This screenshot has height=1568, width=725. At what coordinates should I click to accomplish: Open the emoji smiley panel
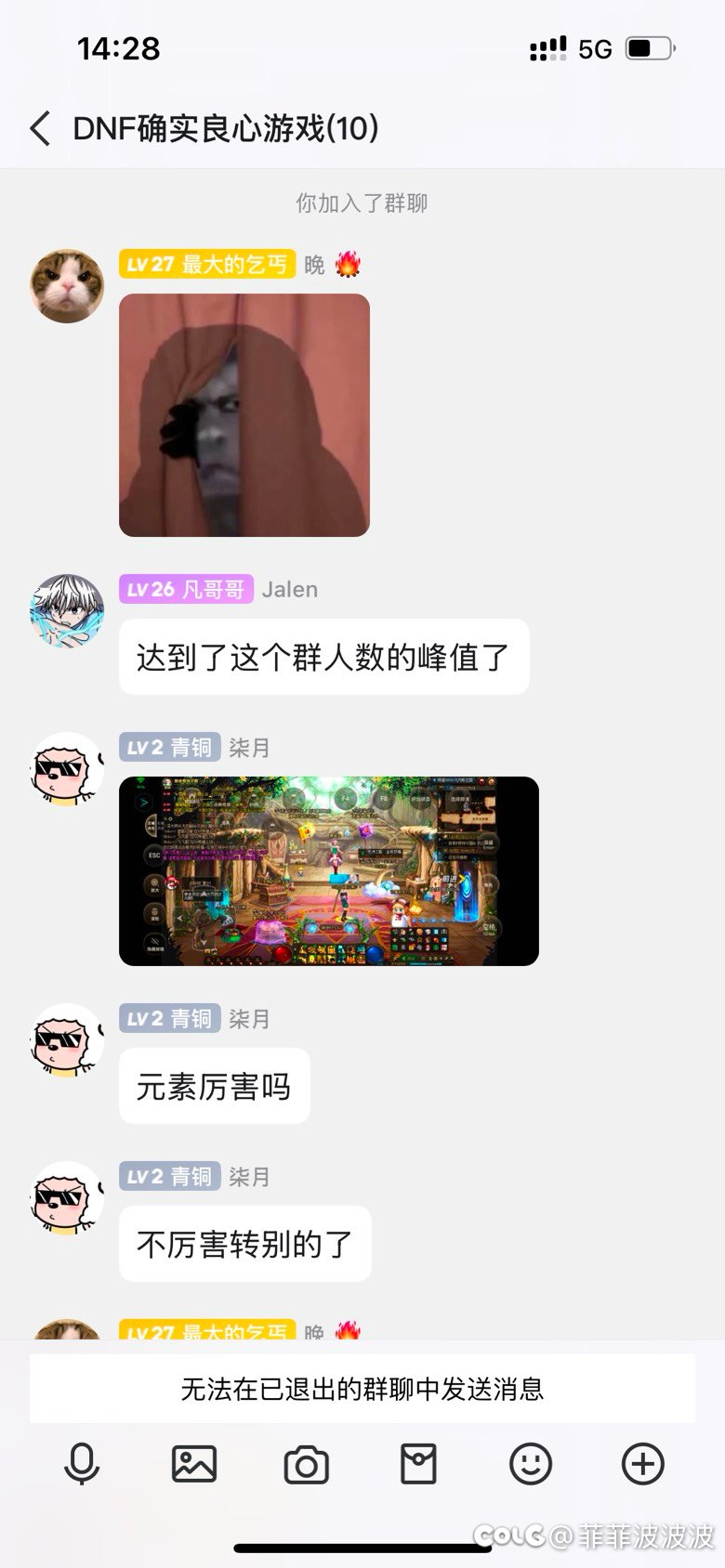[531, 1465]
